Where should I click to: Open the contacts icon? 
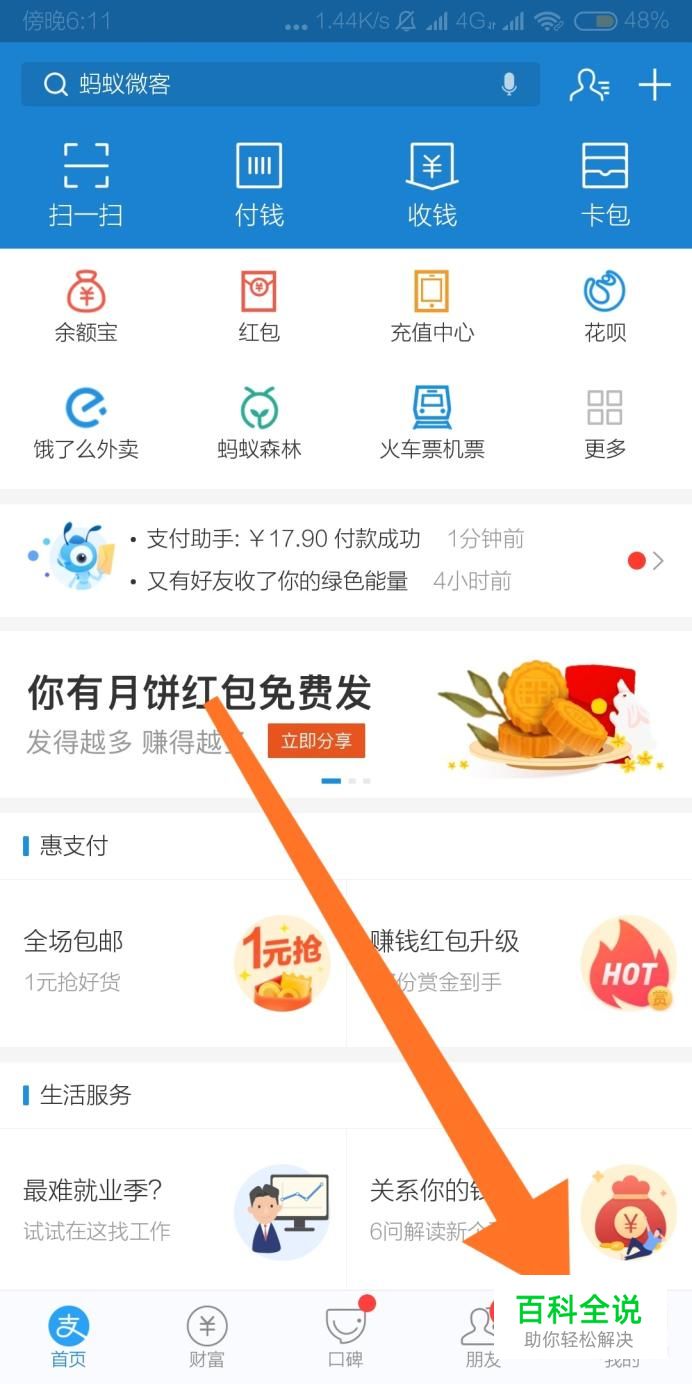589,85
